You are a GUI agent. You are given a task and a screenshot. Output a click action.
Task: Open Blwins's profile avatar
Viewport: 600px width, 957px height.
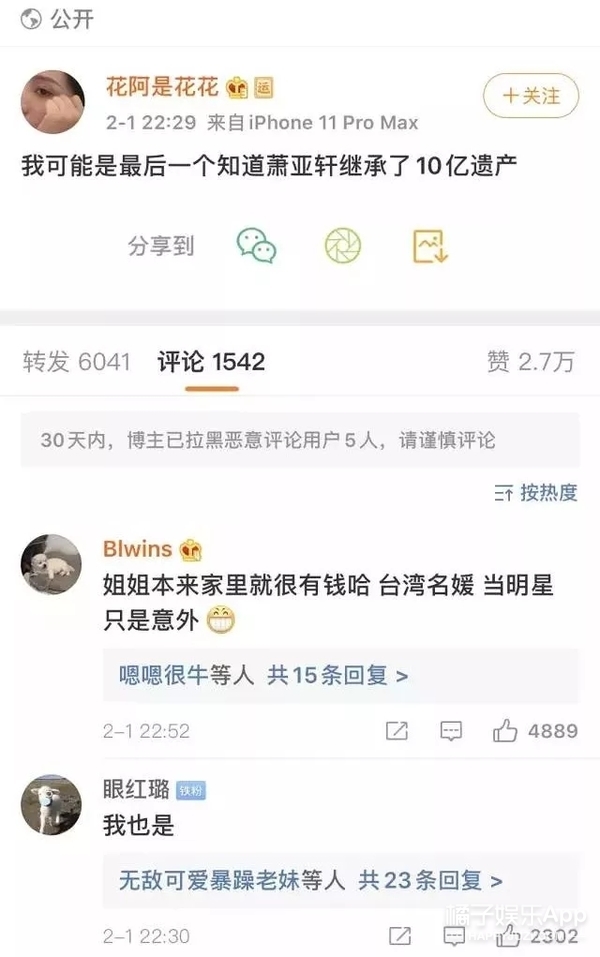[51, 564]
